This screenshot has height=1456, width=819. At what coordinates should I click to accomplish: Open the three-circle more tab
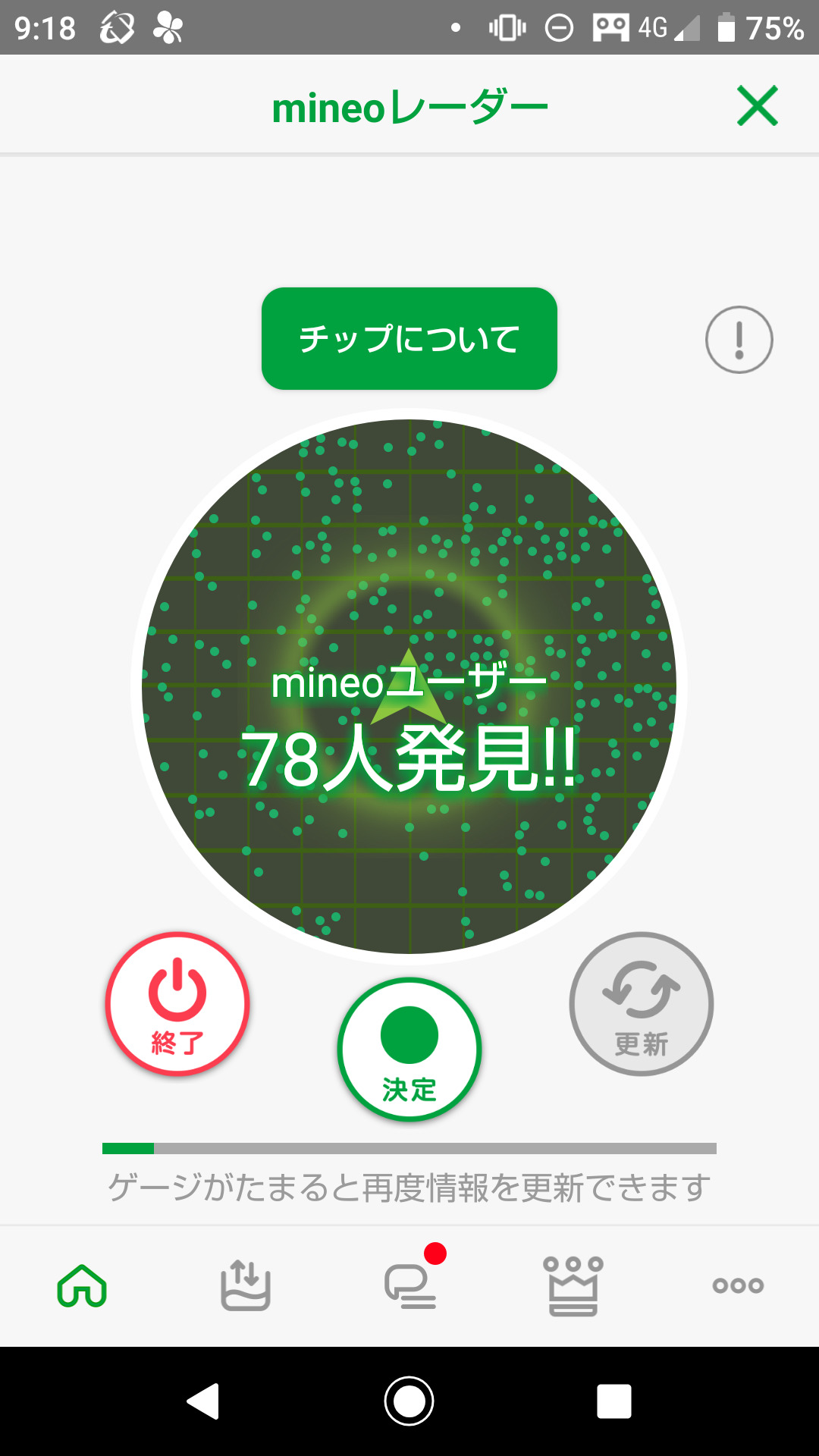738,1285
